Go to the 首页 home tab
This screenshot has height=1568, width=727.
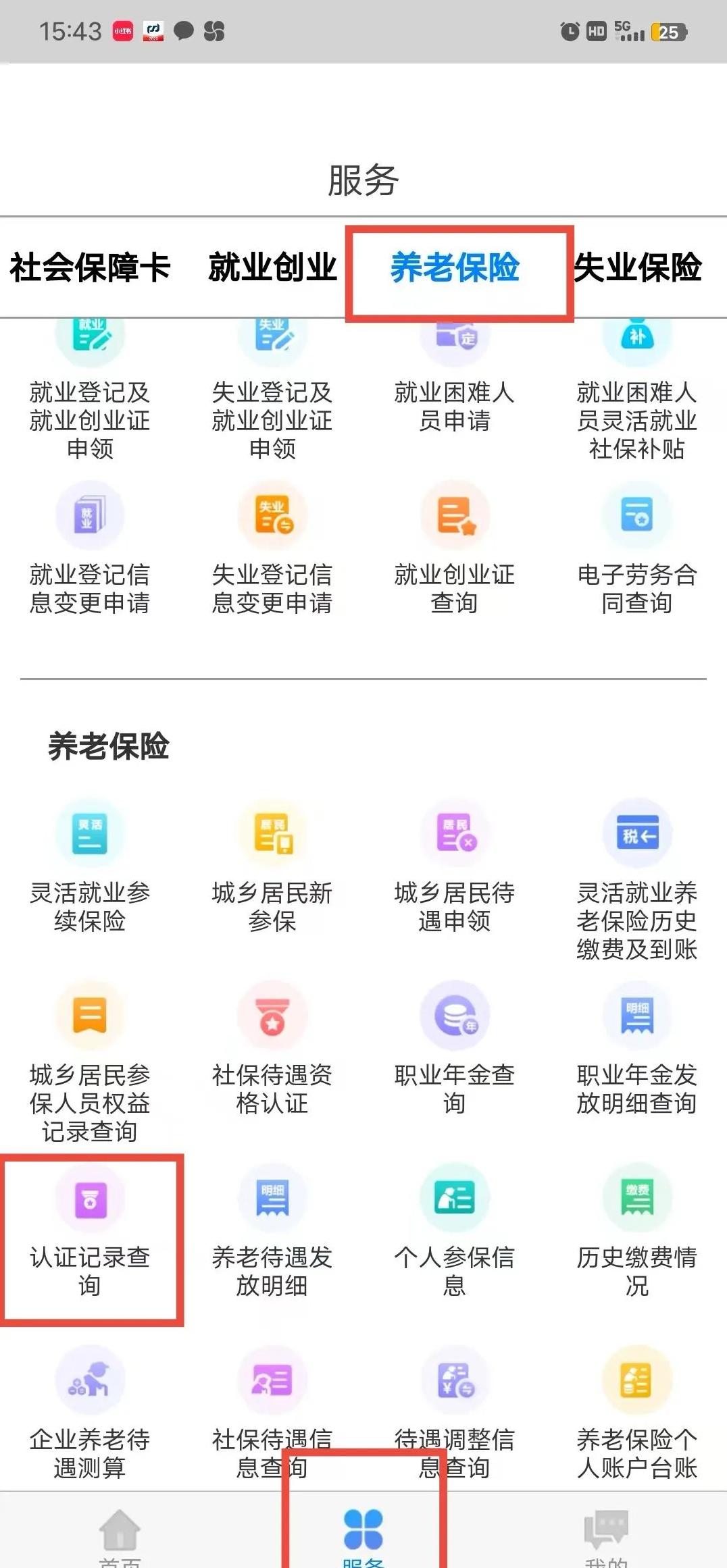[x=120, y=1537]
